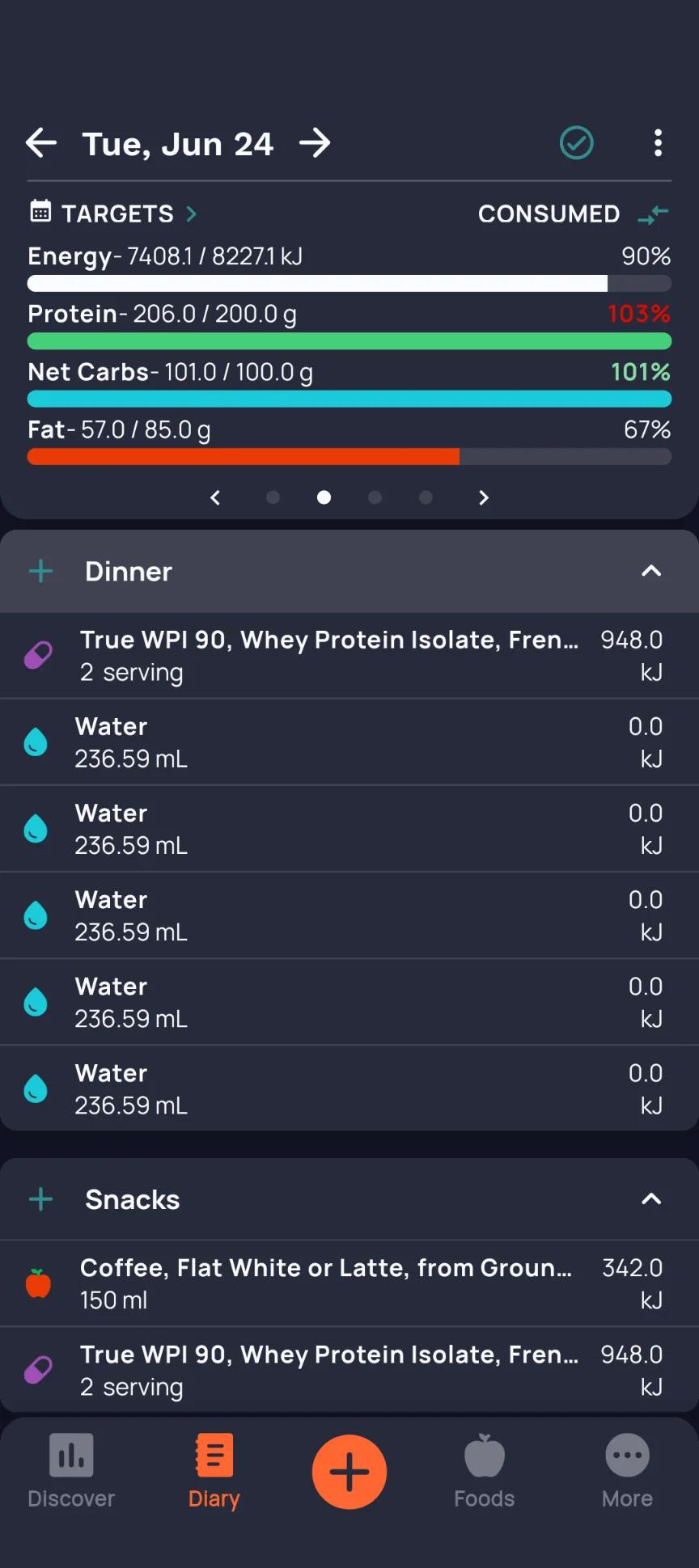Select the Diary tab
Viewport: 699px width, 1568px height.
[x=214, y=1472]
